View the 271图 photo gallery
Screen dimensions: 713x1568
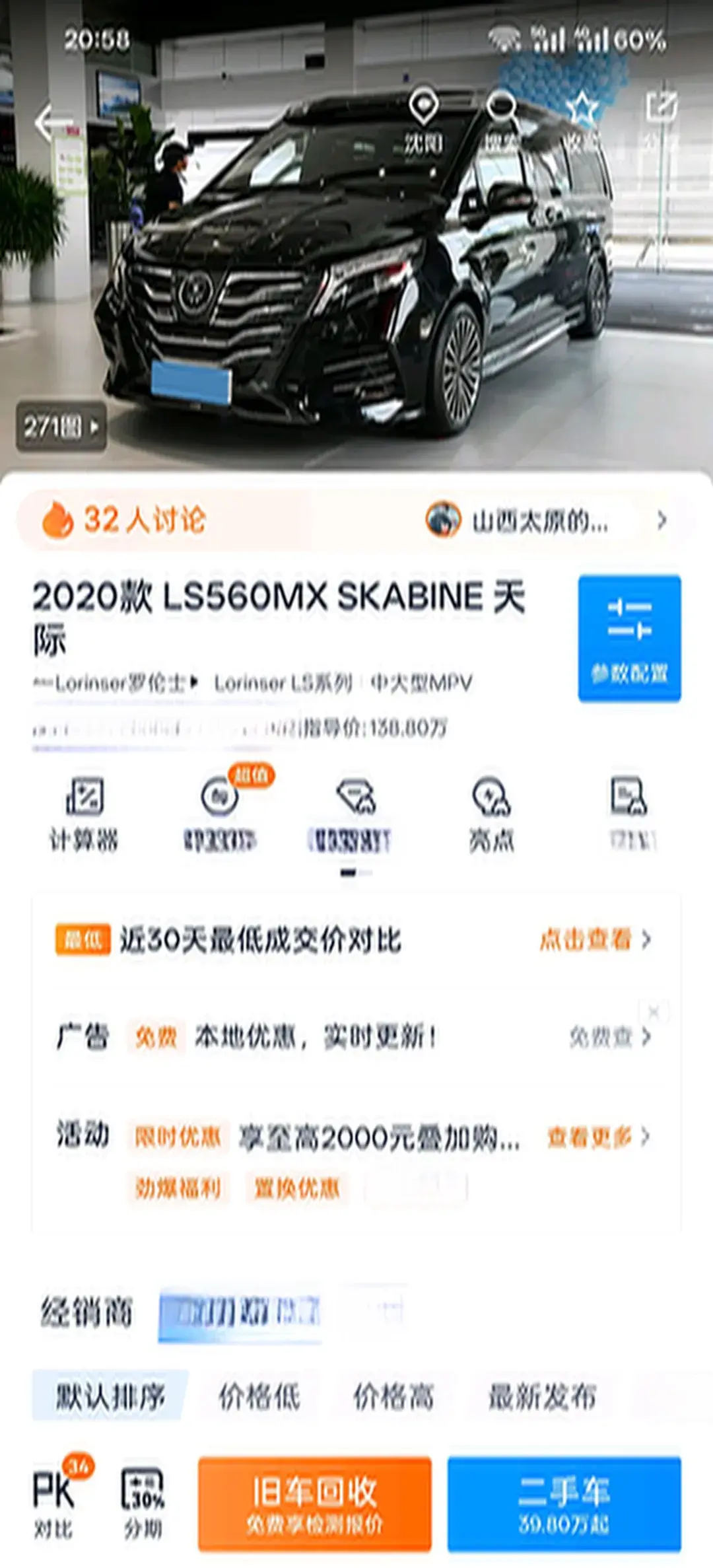coord(61,427)
